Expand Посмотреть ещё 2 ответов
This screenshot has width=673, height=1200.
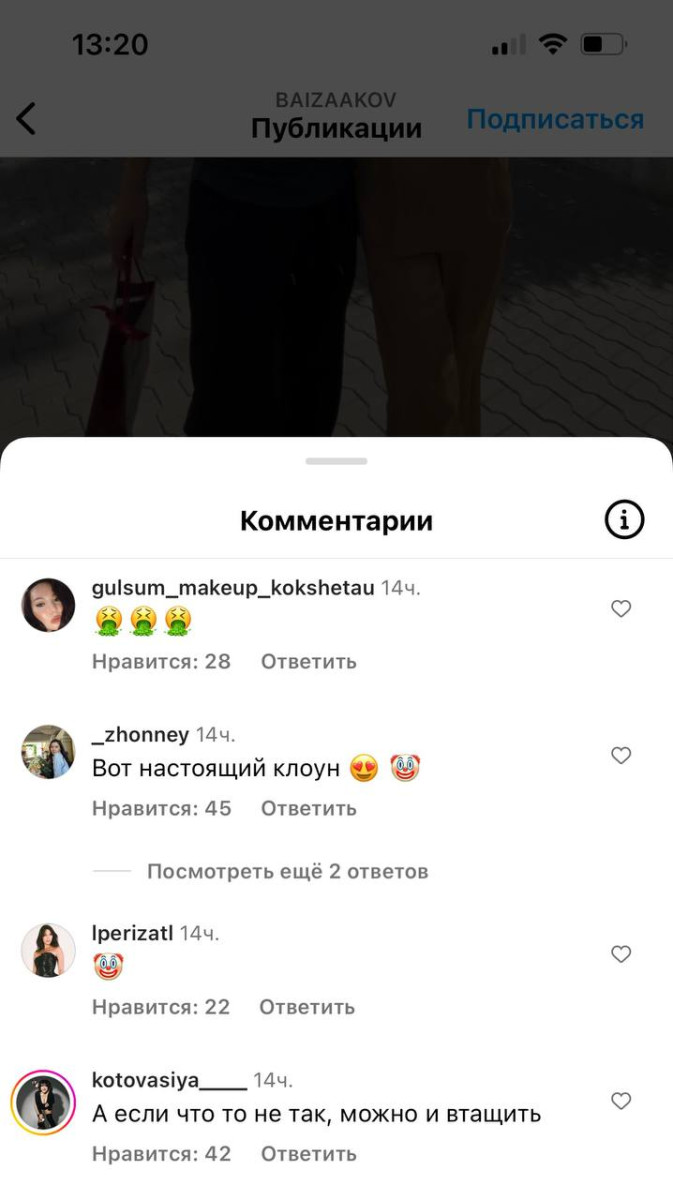287,871
